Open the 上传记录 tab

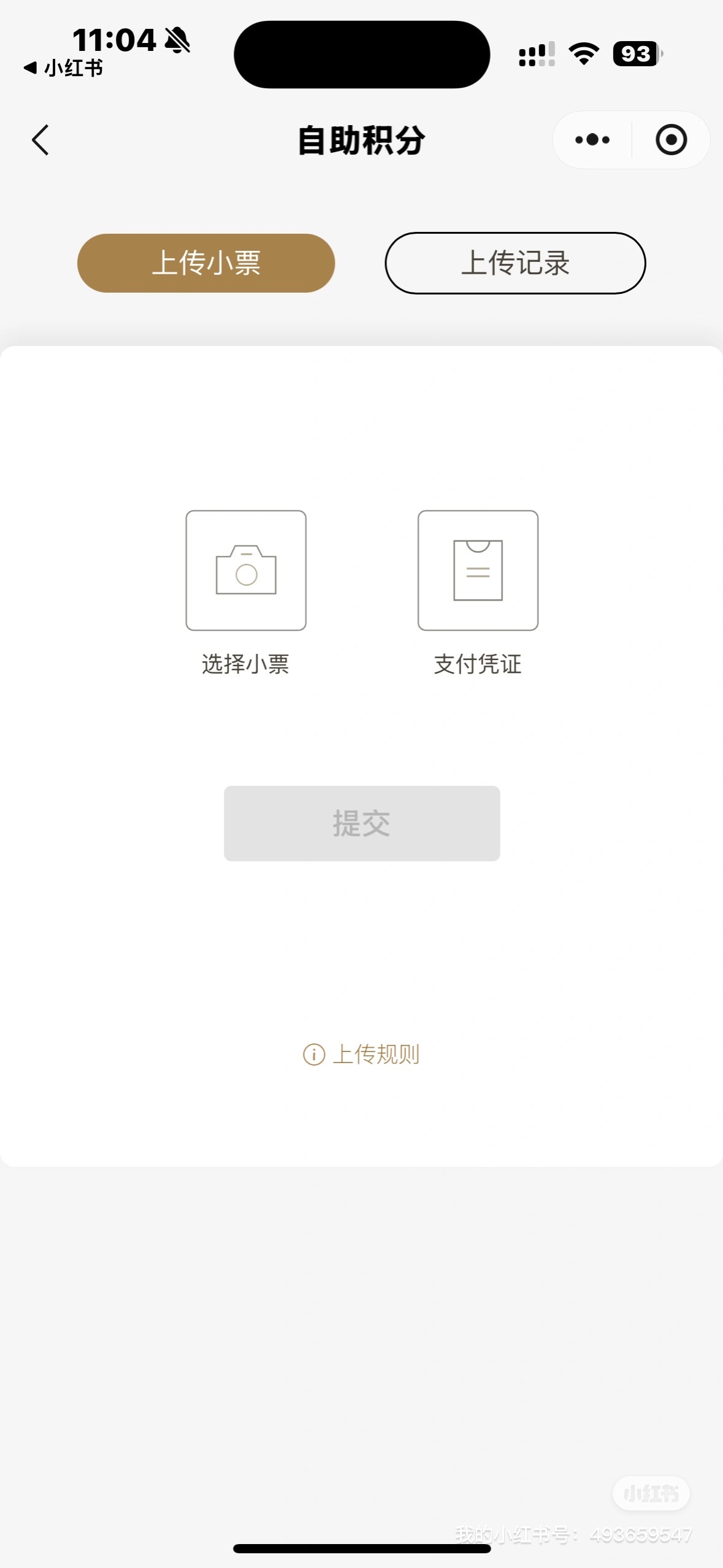point(515,263)
